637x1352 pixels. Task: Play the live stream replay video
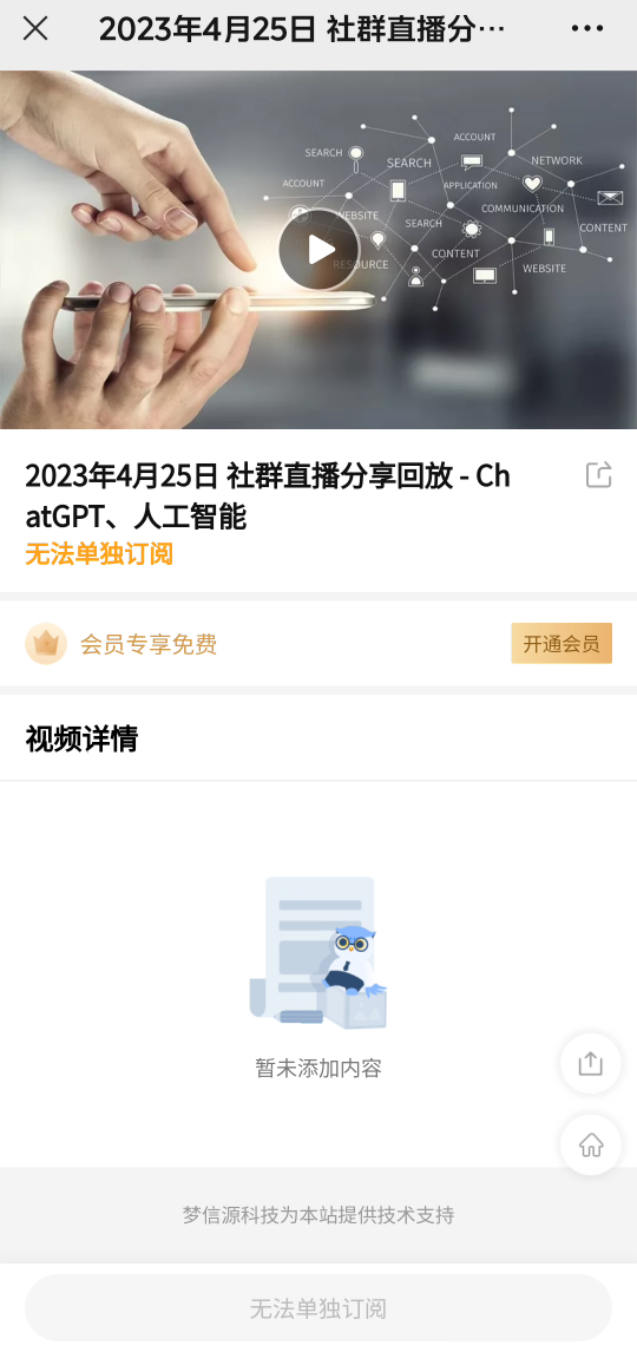[319, 249]
